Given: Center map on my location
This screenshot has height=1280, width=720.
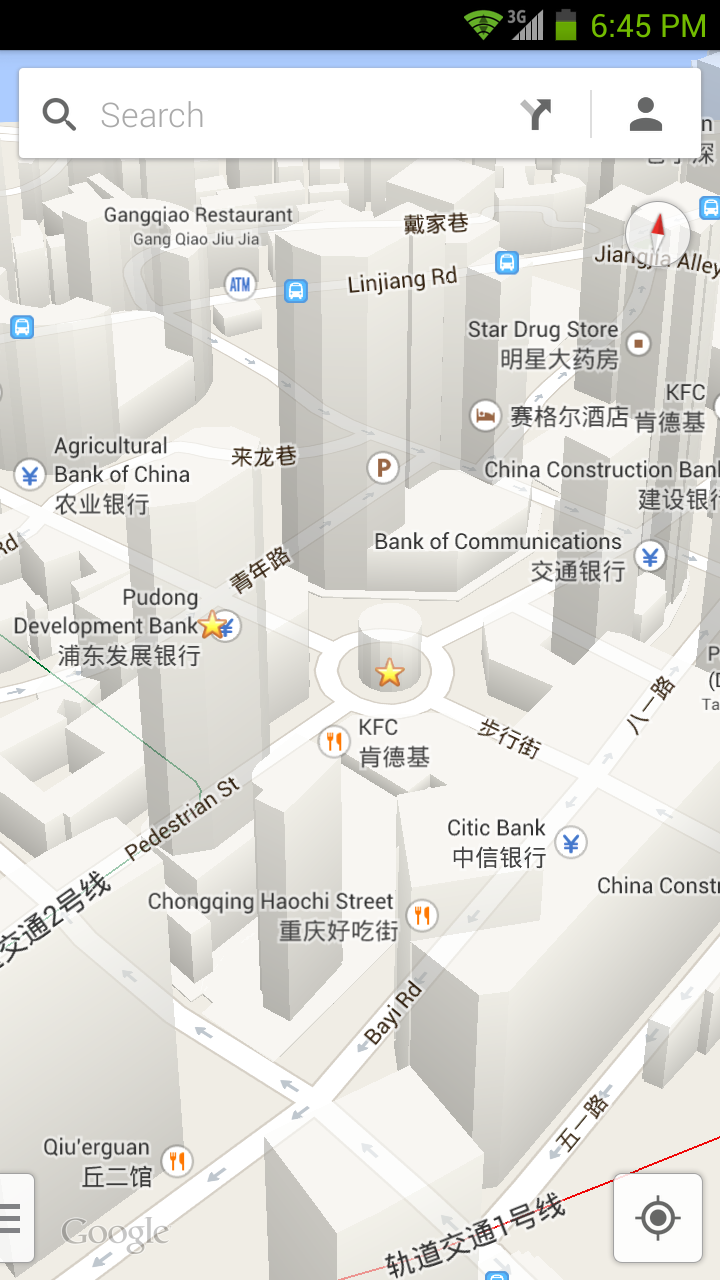Looking at the screenshot, I should 657,1217.
